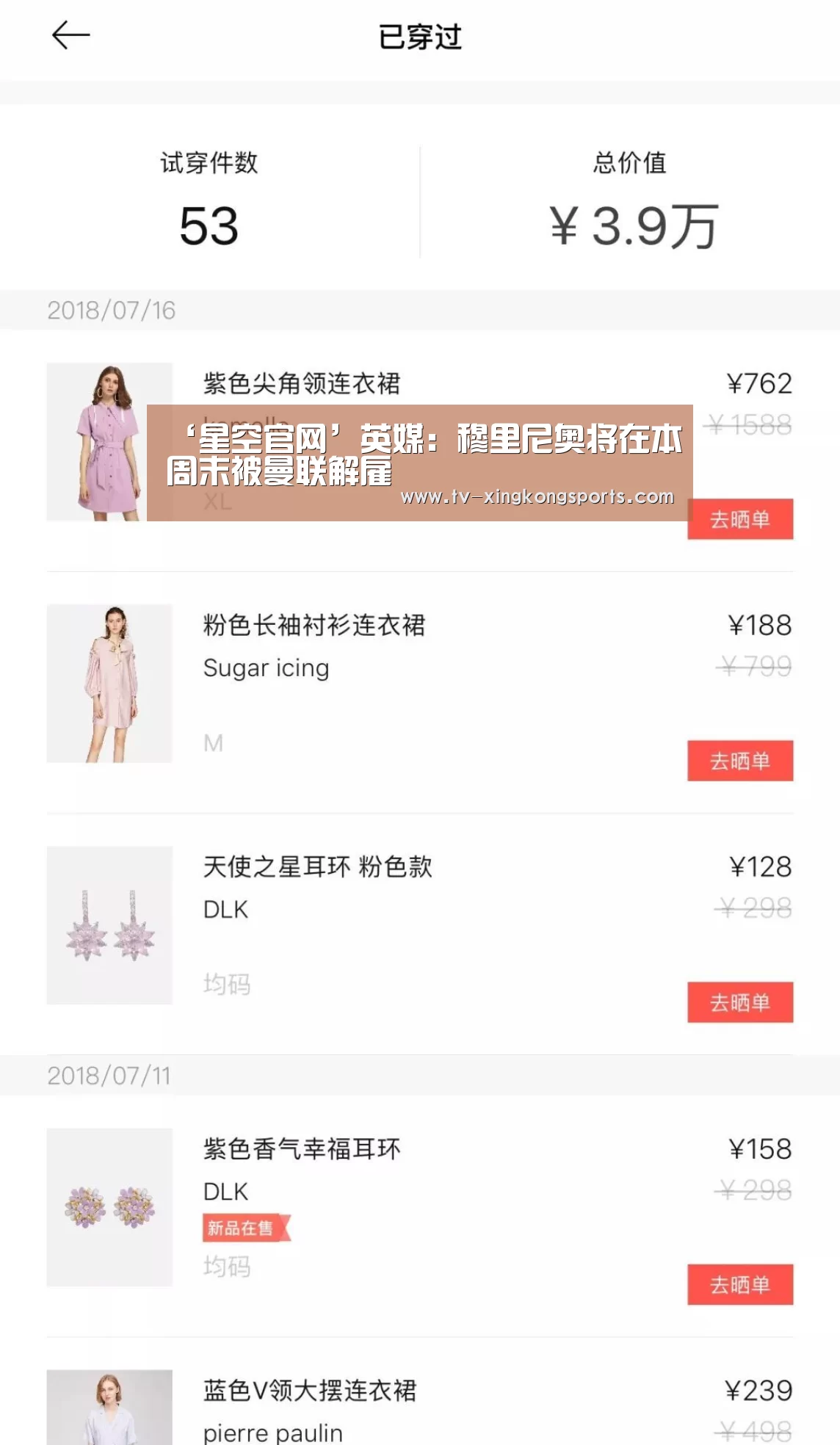Tap 去晒单 for 天使之星耳环 粉色款
The image size is (840, 1445).
tap(740, 1002)
